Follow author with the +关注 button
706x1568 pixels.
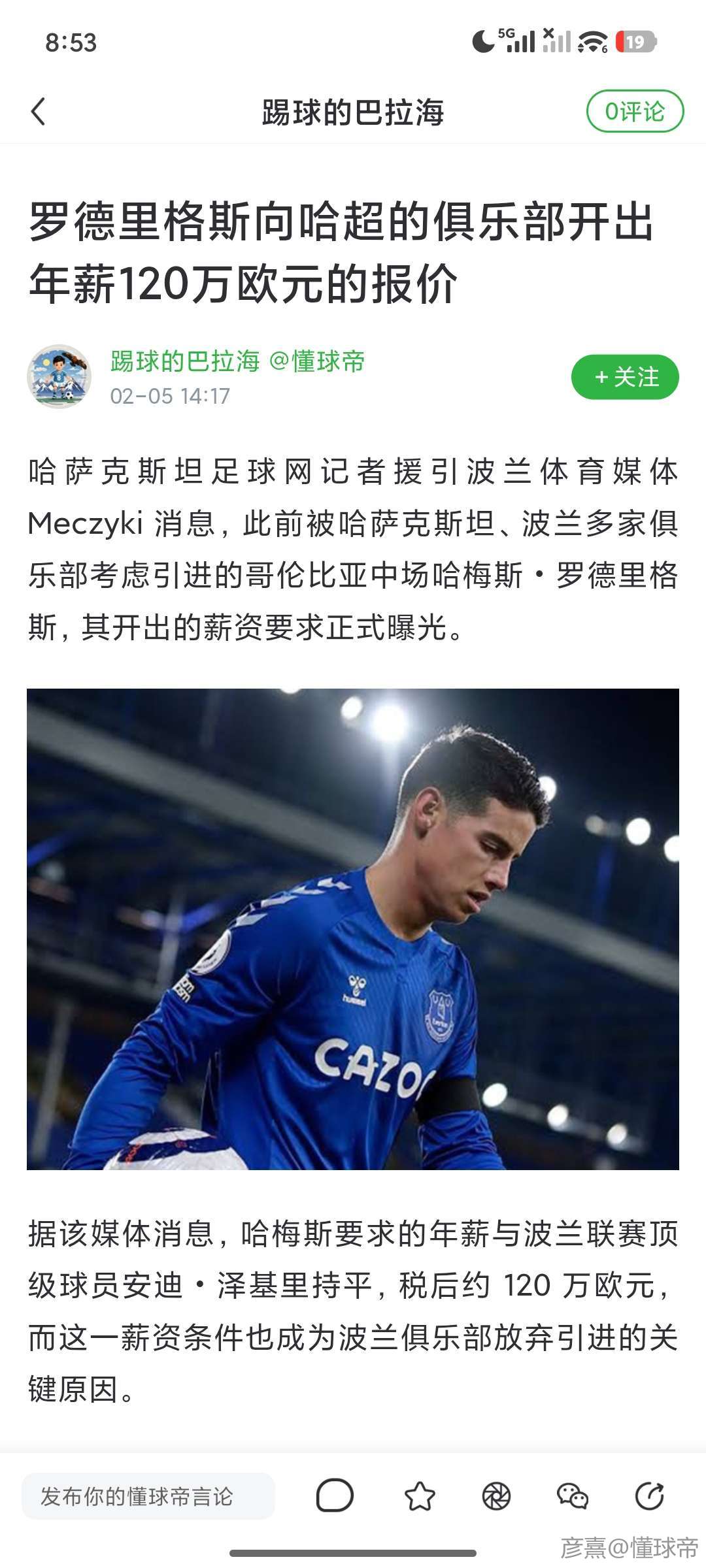(625, 377)
